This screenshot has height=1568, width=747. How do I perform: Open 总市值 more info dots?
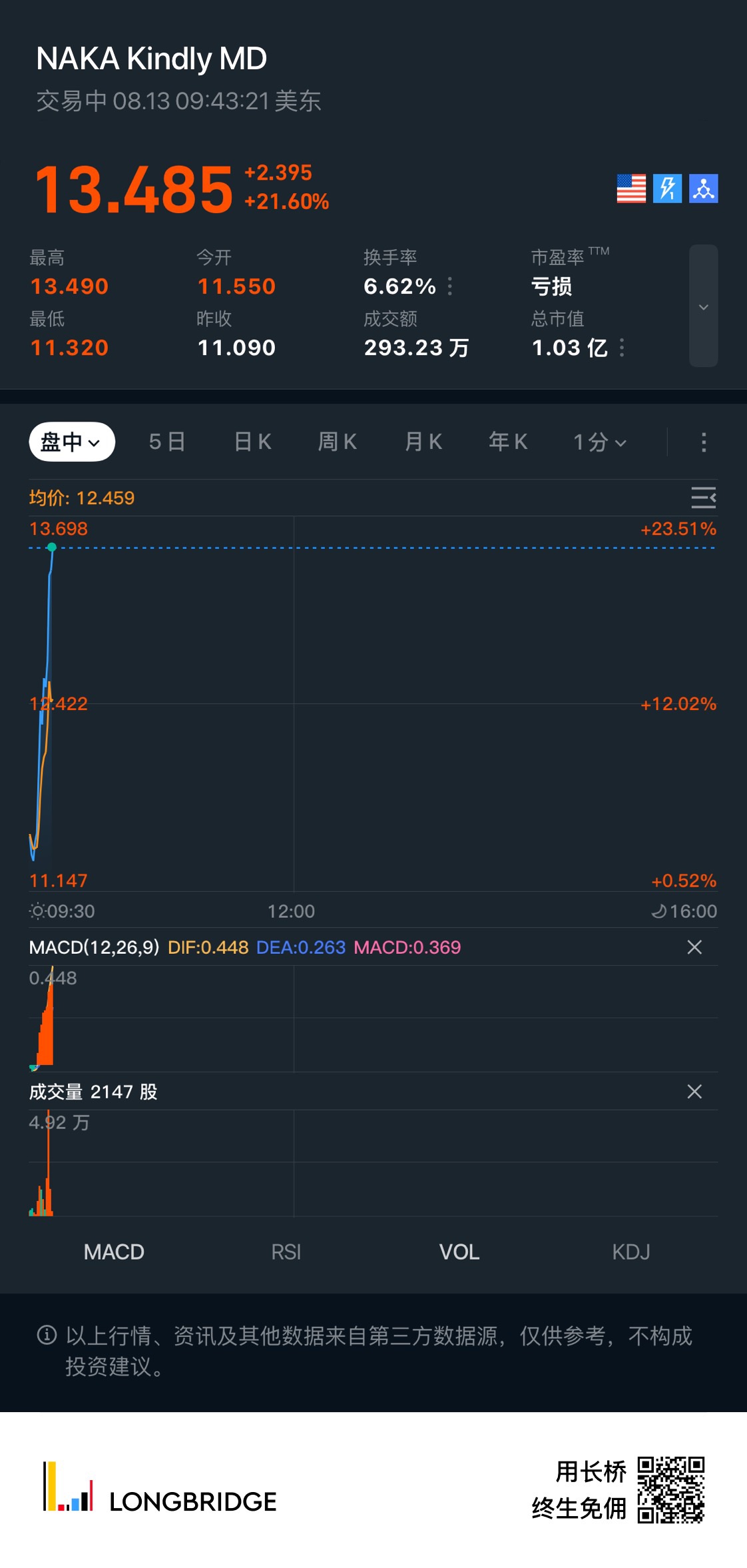(x=622, y=348)
